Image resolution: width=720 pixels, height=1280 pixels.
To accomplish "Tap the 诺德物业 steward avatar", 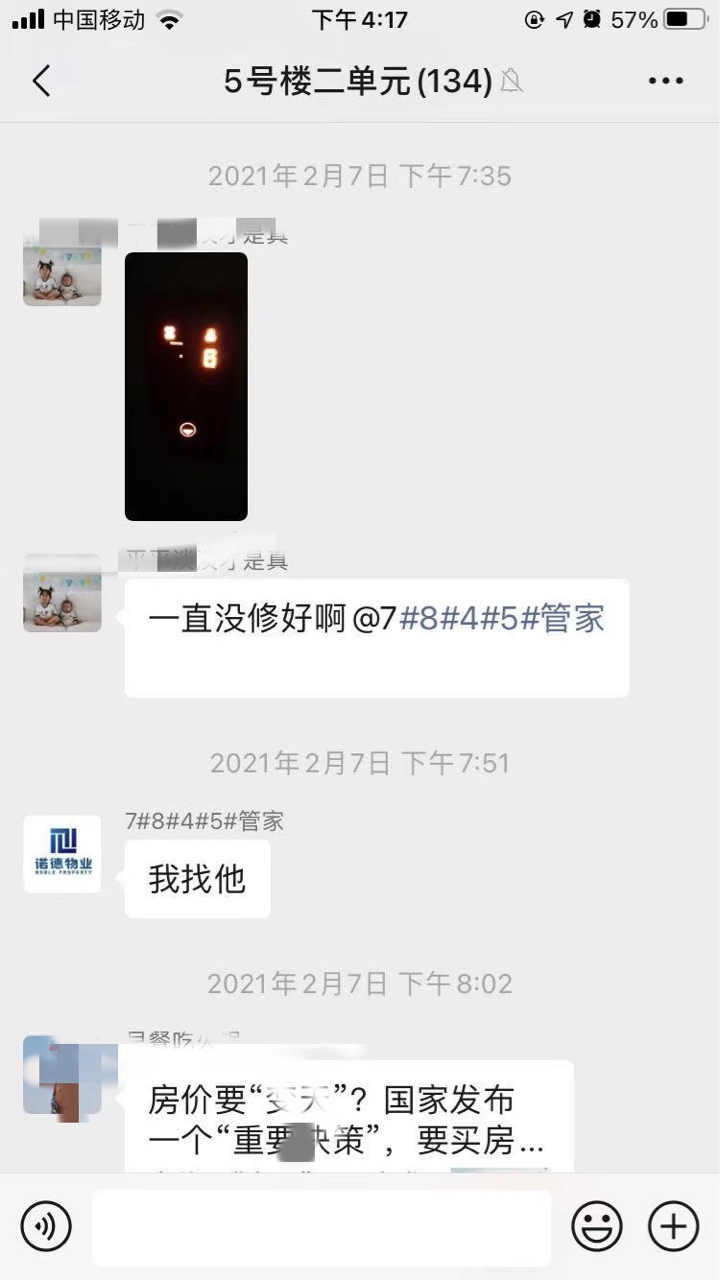I will pyautogui.click(x=62, y=854).
